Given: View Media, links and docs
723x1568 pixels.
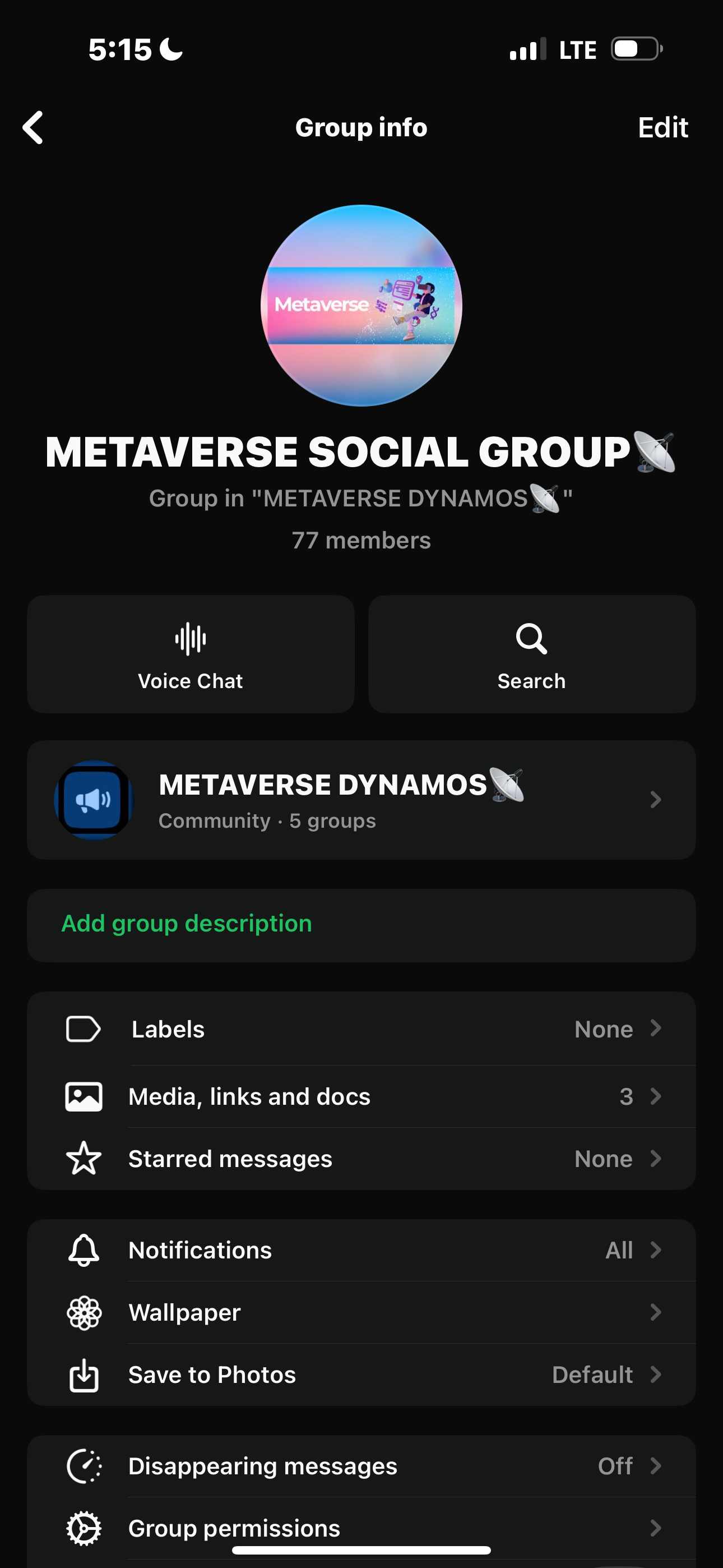Looking at the screenshot, I should pos(361,1096).
